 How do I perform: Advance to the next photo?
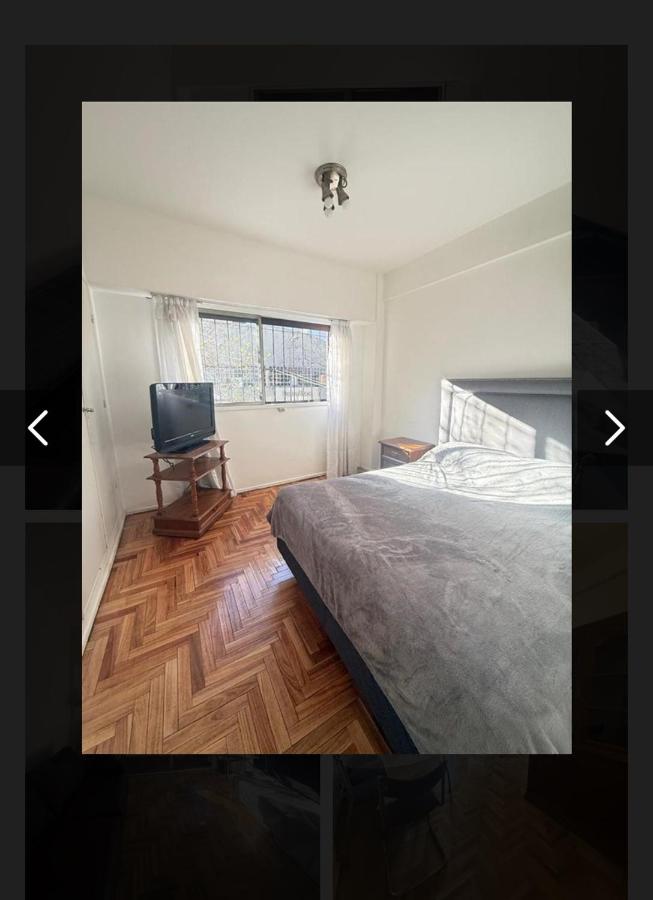(x=614, y=428)
